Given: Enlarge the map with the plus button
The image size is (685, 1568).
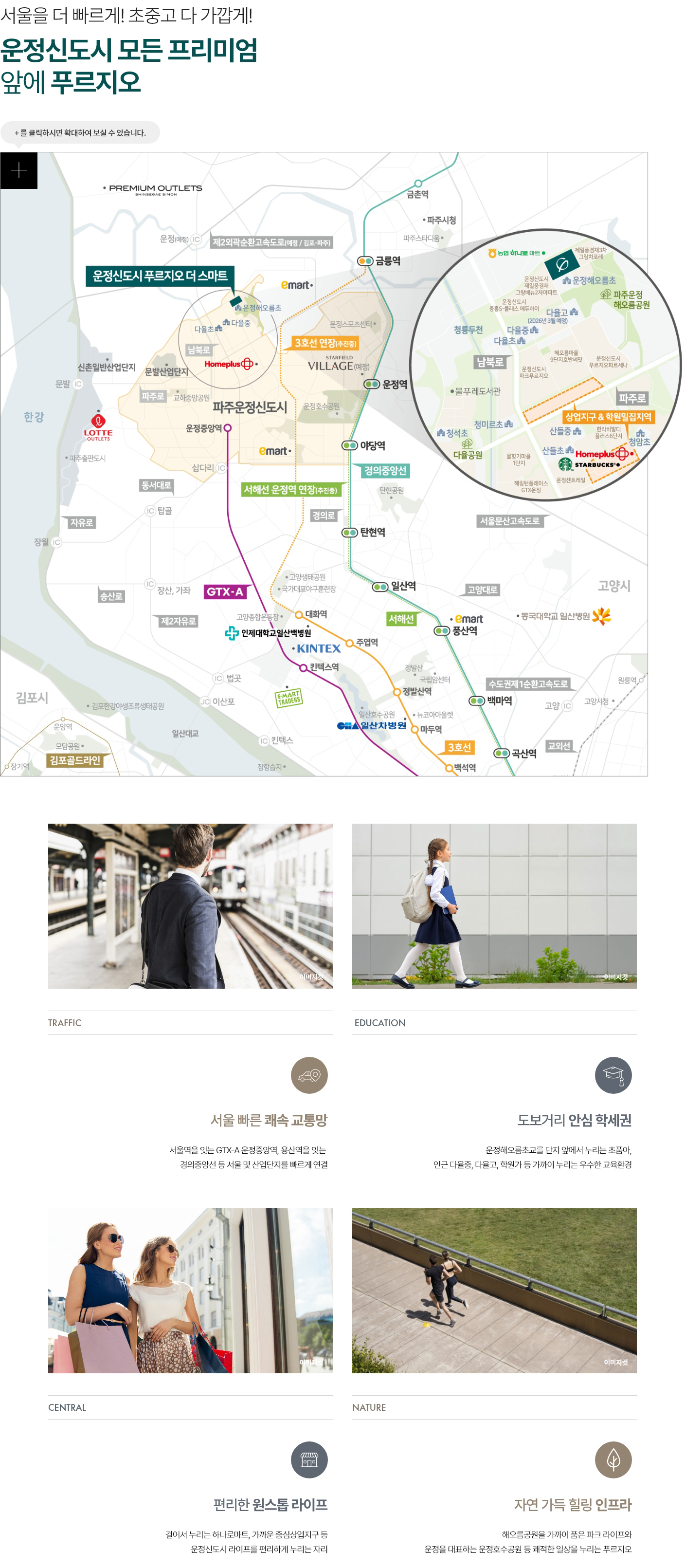Looking at the screenshot, I should 19,170.
